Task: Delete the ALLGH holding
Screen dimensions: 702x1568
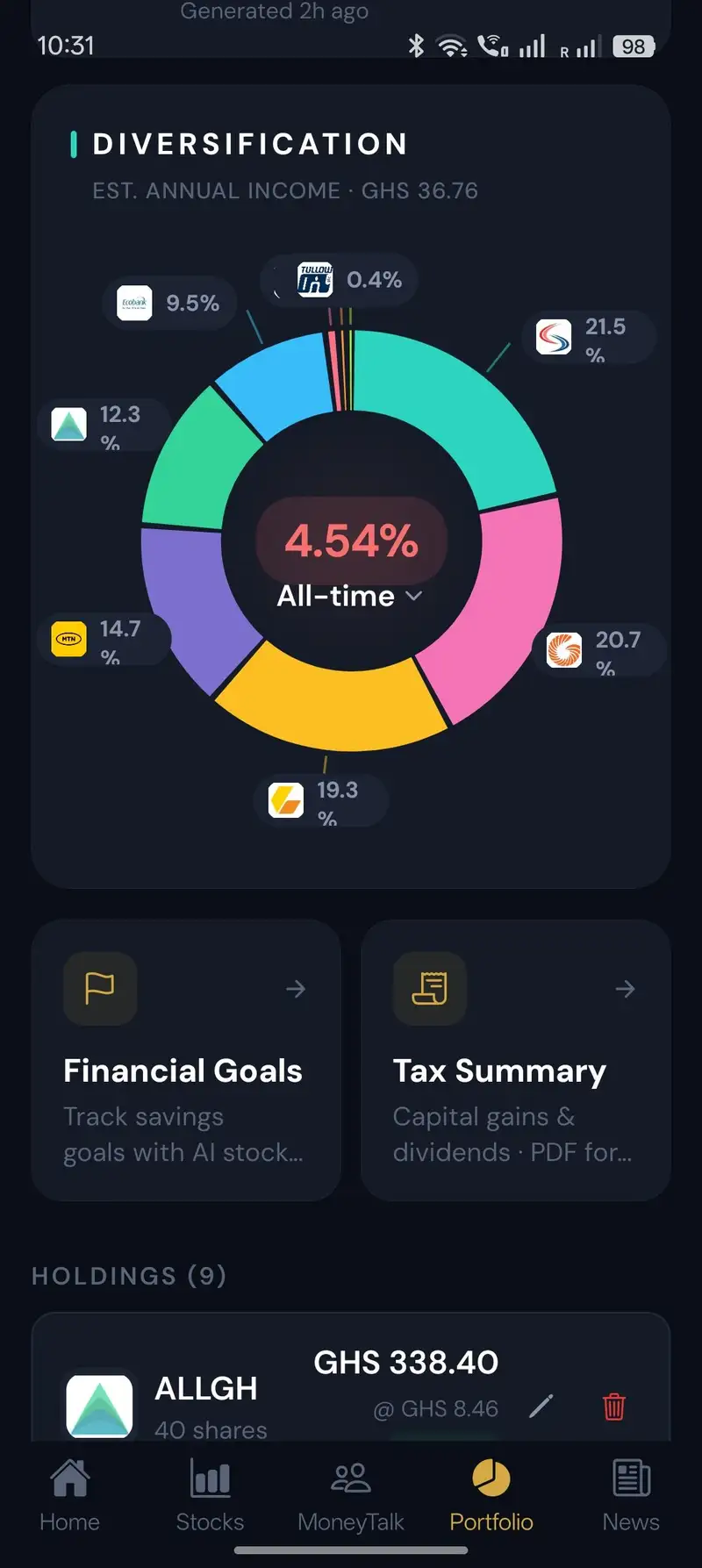Action: [x=614, y=1407]
